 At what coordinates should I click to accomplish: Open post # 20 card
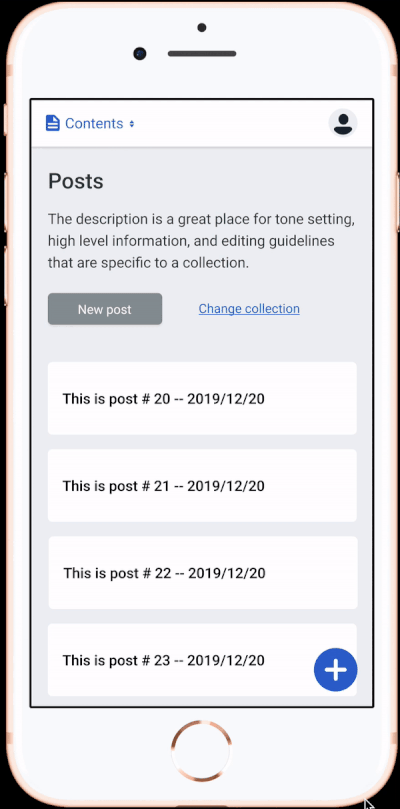click(202, 398)
